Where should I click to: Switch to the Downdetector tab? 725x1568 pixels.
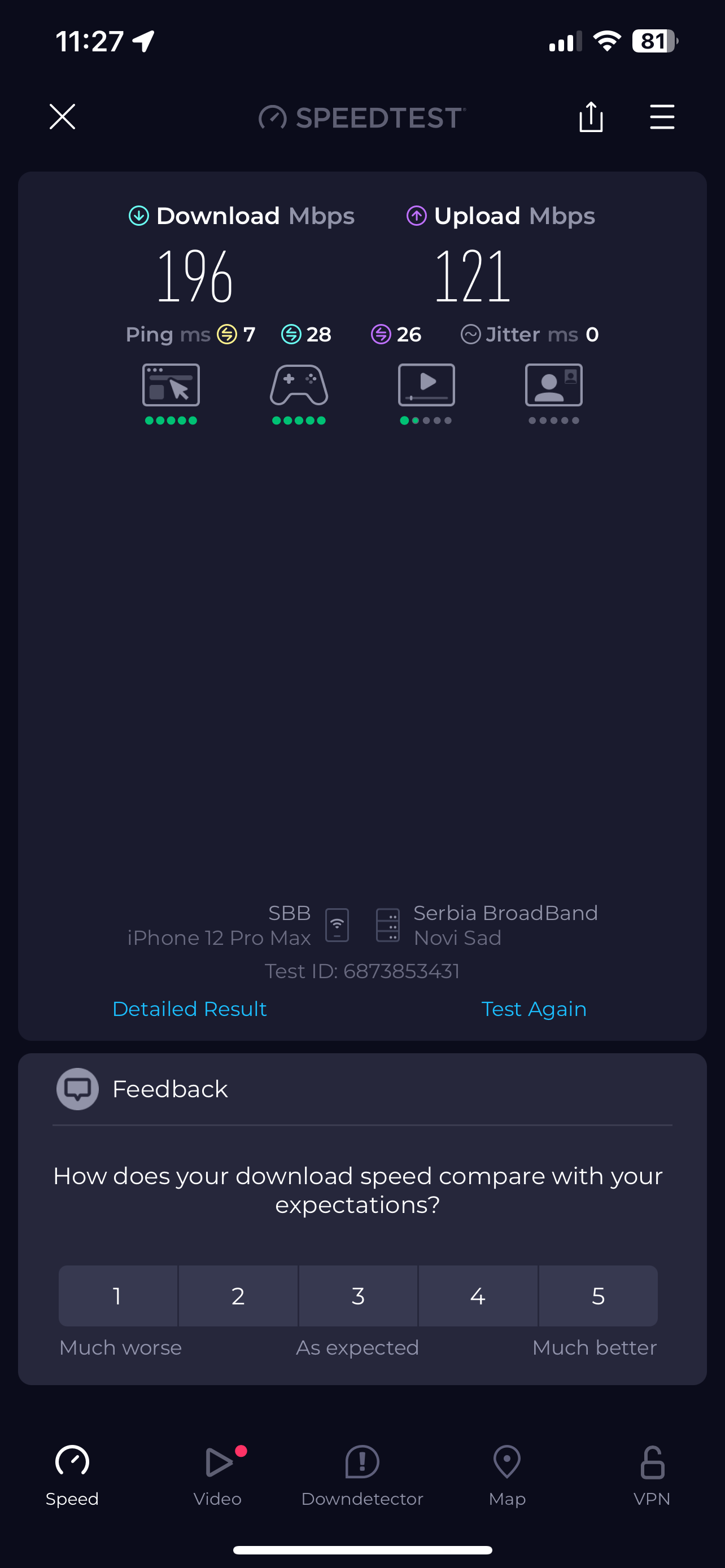(x=362, y=1474)
